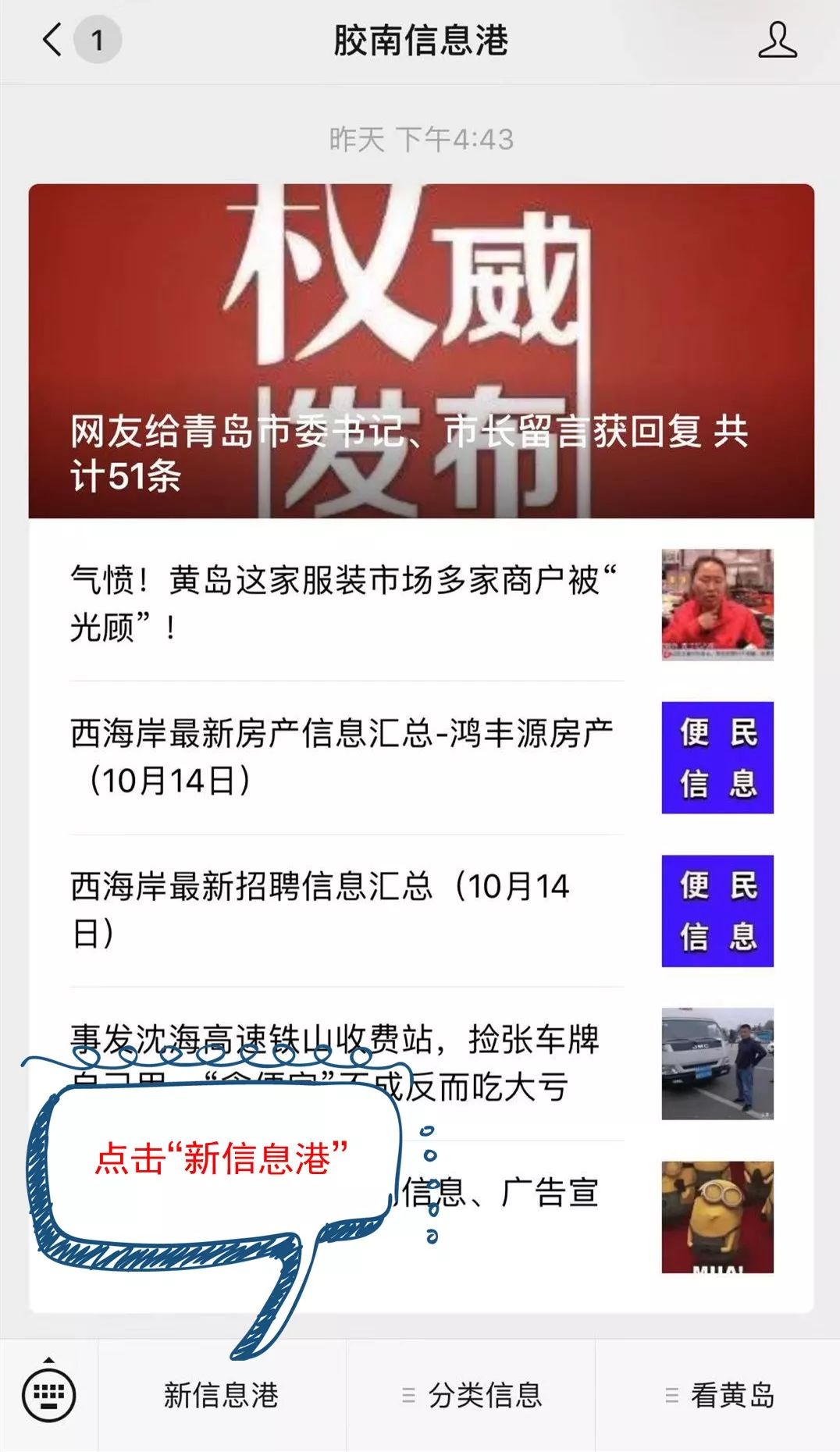Open the recruitment info summary article

tap(422, 910)
